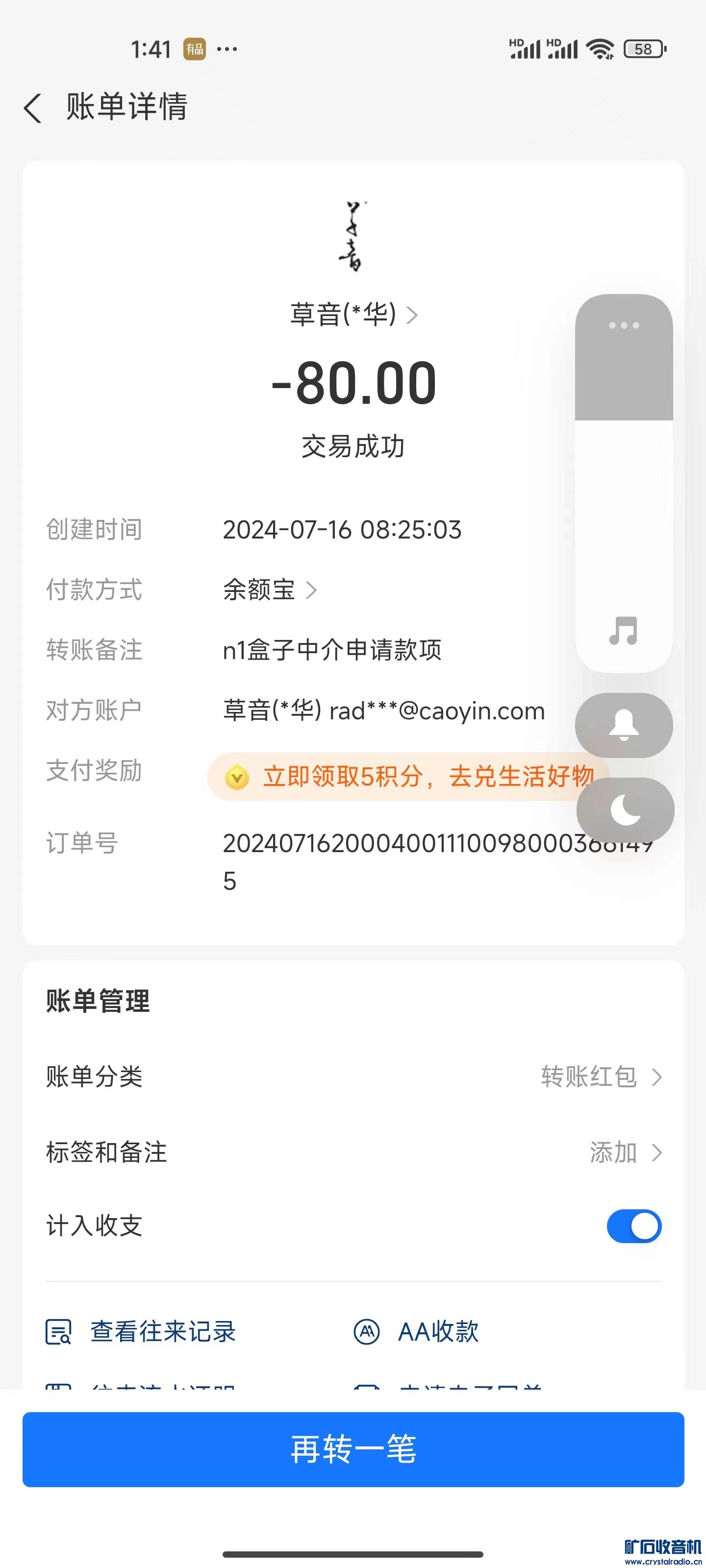Screen dimensions: 706x1568
Task: Tap 再转一笔 to transfer again
Action: pos(353,1449)
